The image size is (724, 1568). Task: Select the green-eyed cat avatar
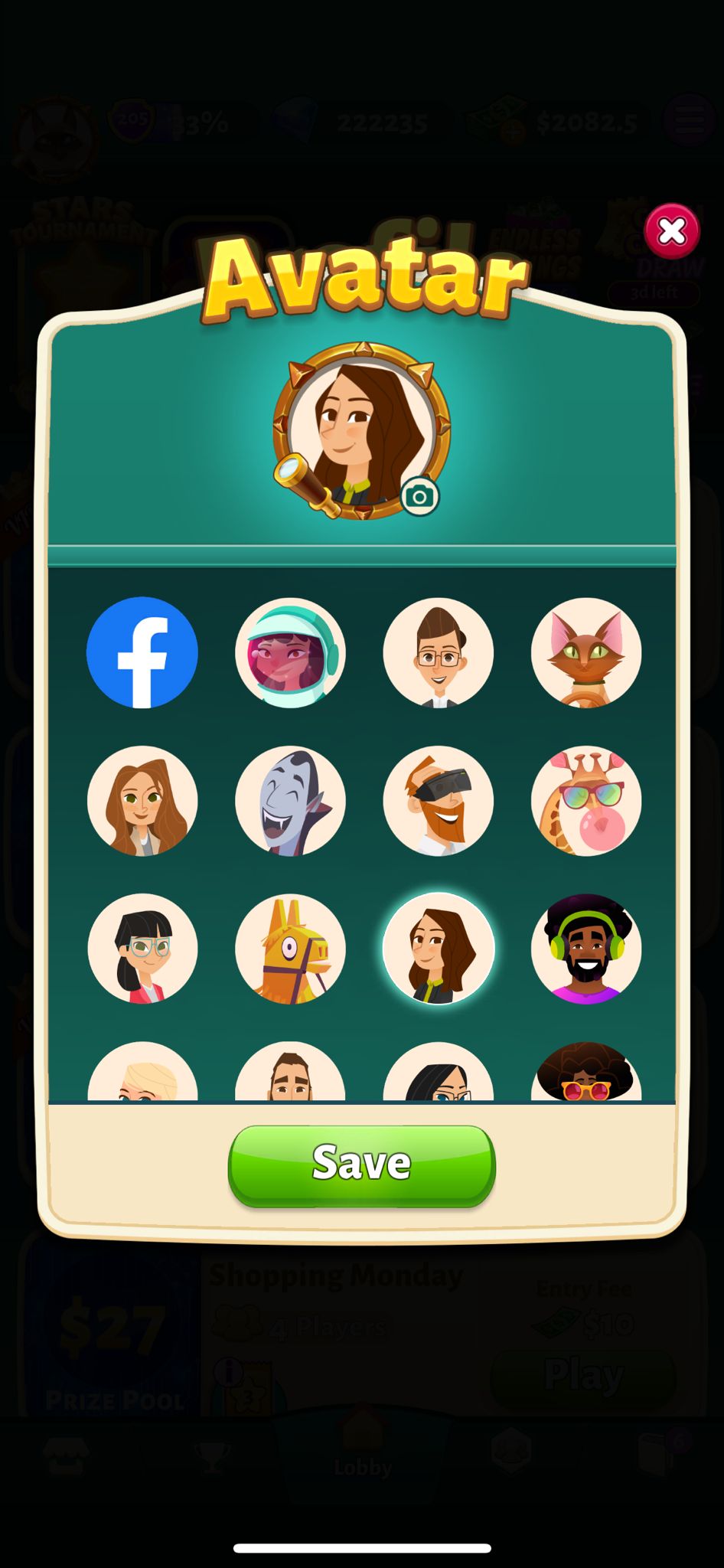click(586, 652)
